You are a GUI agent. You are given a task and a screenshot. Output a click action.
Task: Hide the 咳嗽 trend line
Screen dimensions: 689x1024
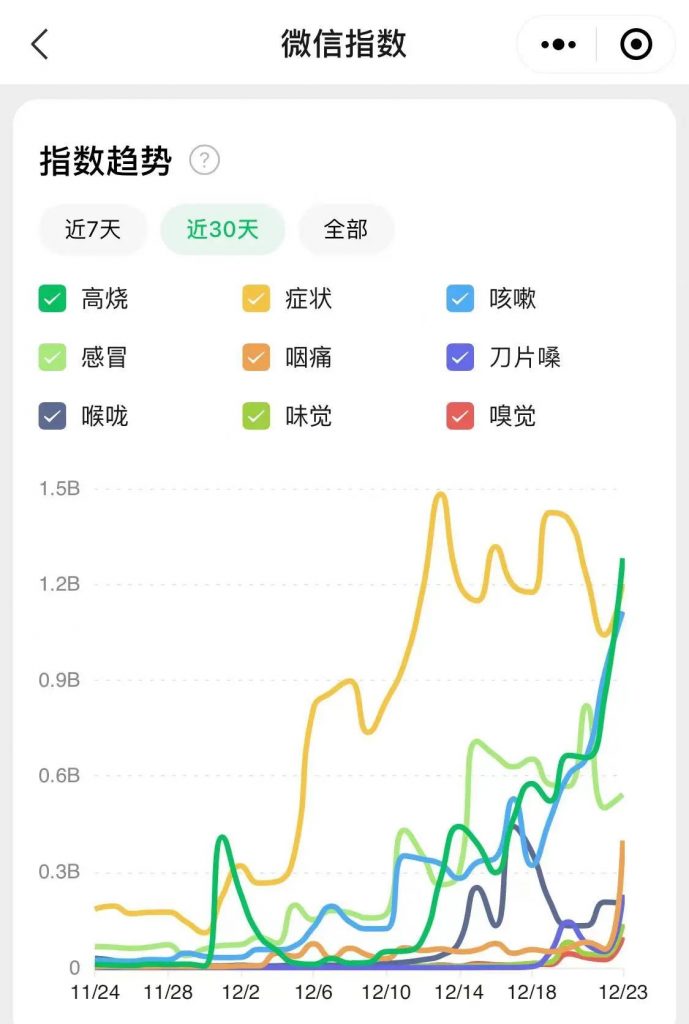tap(461, 299)
